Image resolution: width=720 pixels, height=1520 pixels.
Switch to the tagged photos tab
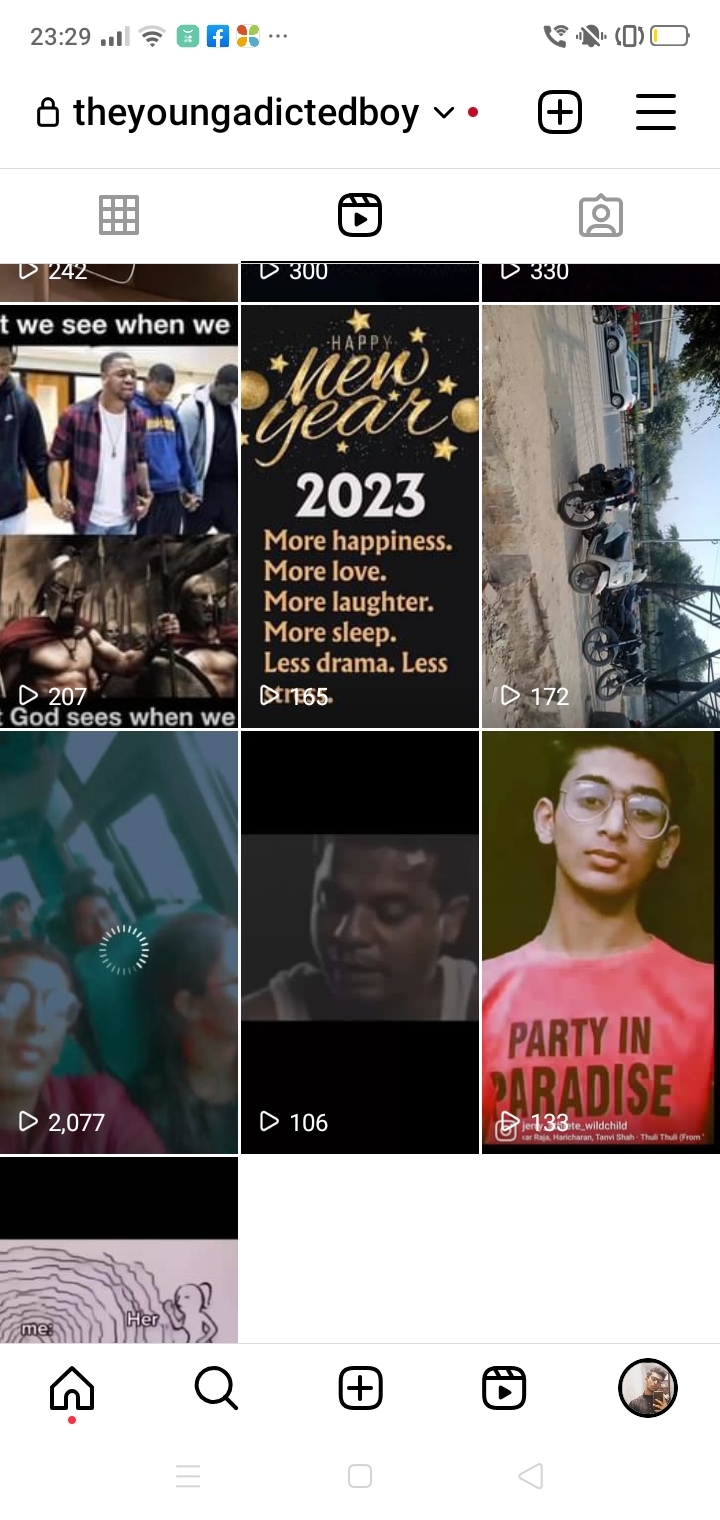pyautogui.click(x=601, y=216)
